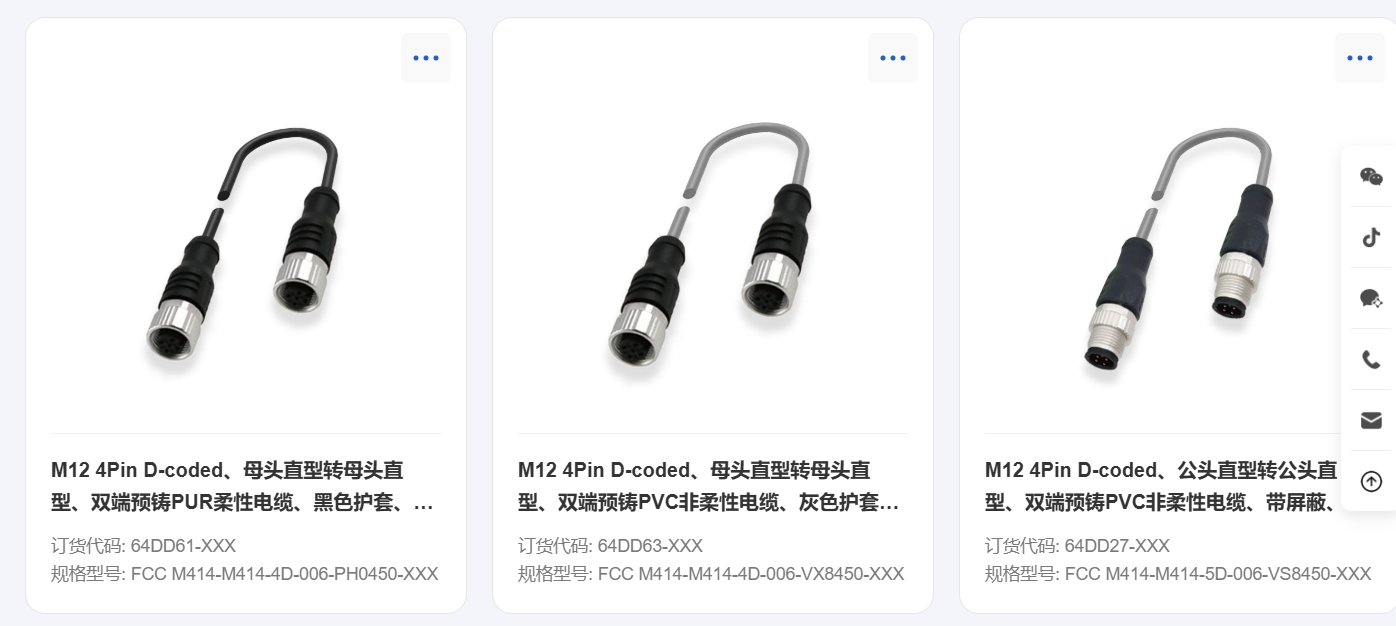
Task: Open more options on the 64DD61-XXX card
Action: click(x=426, y=58)
